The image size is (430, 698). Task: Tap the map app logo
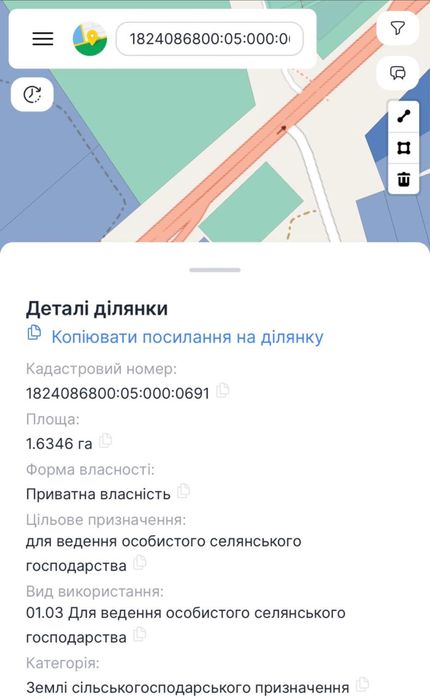point(90,39)
